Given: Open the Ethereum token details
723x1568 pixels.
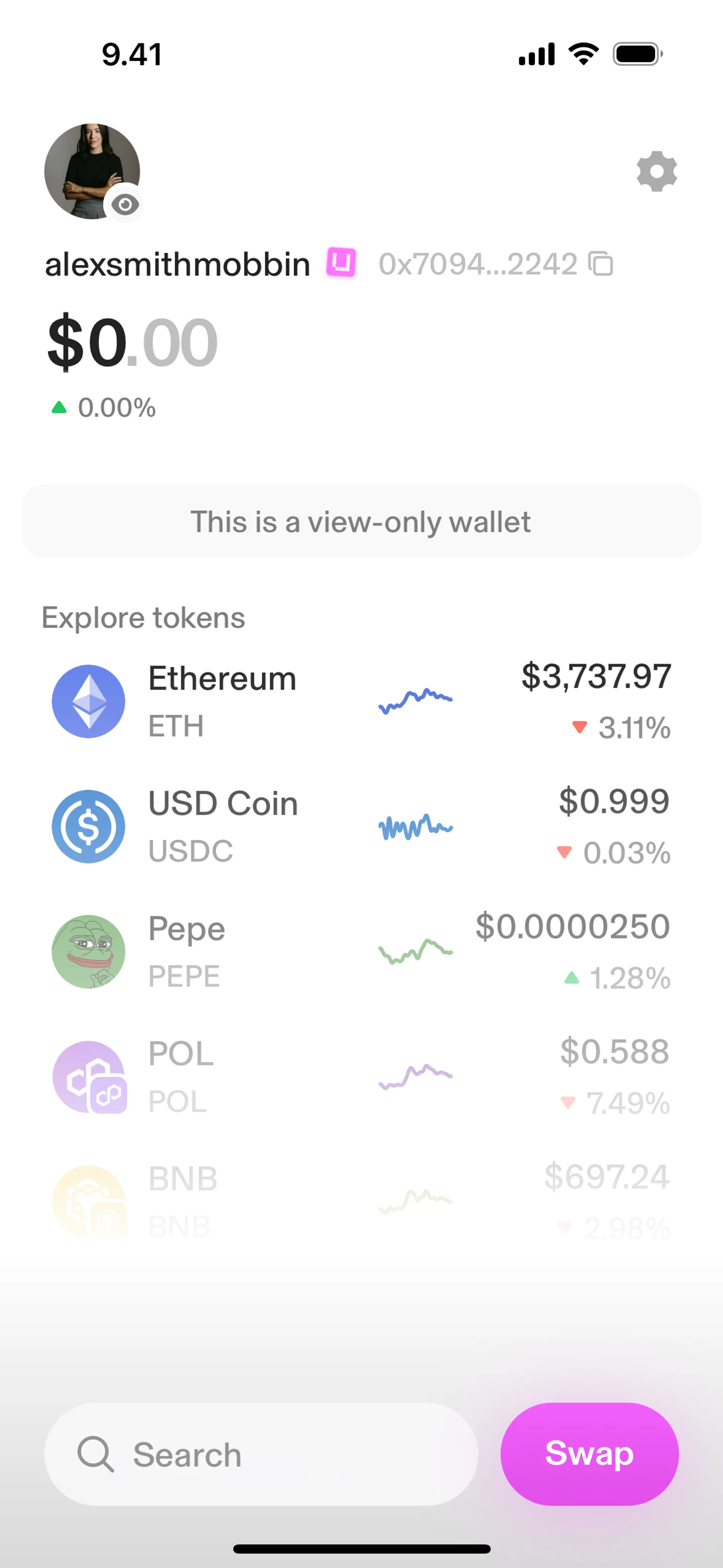Looking at the screenshot, I should 361,701.
